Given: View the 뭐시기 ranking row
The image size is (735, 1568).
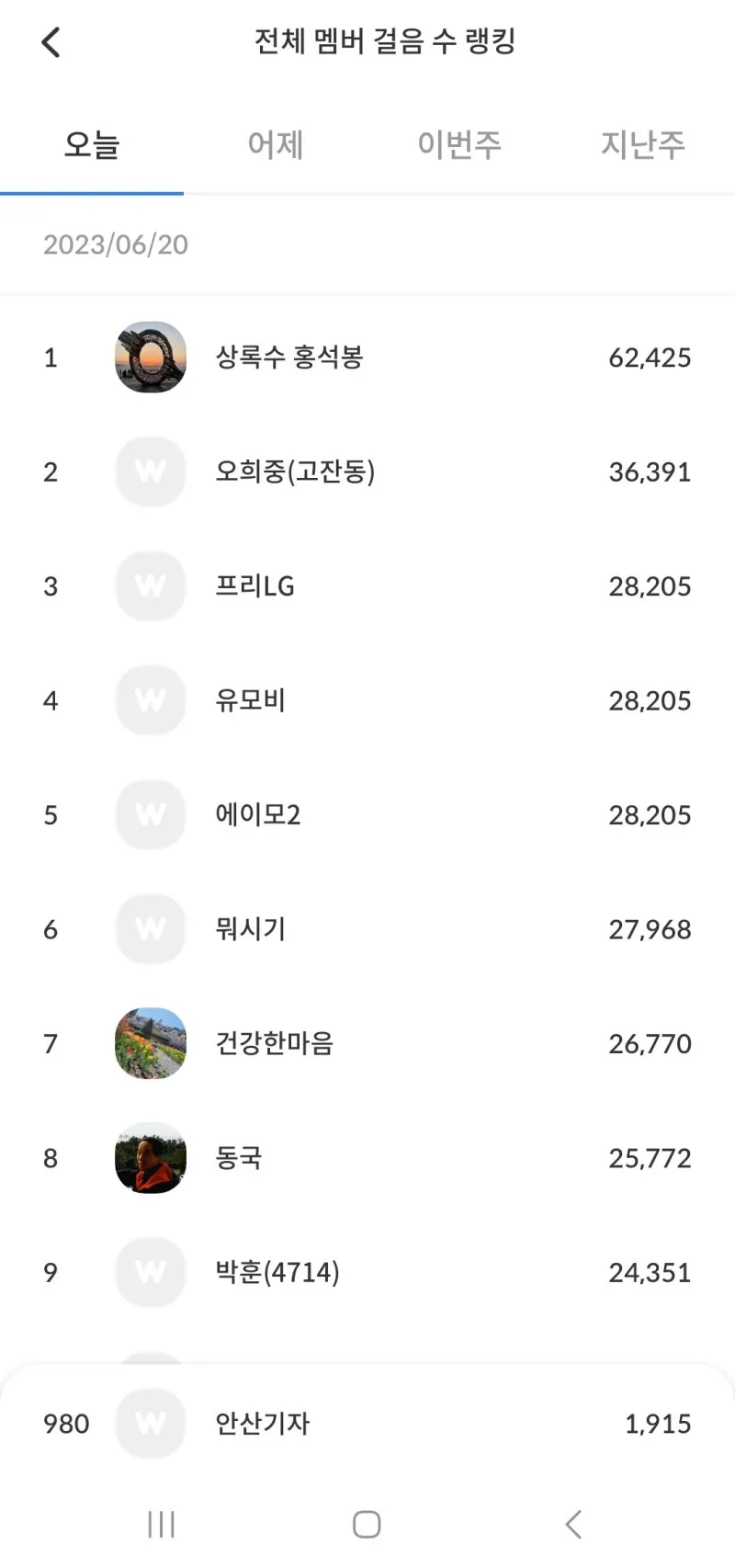Looking at the screenshot, I should coord(367,929).
